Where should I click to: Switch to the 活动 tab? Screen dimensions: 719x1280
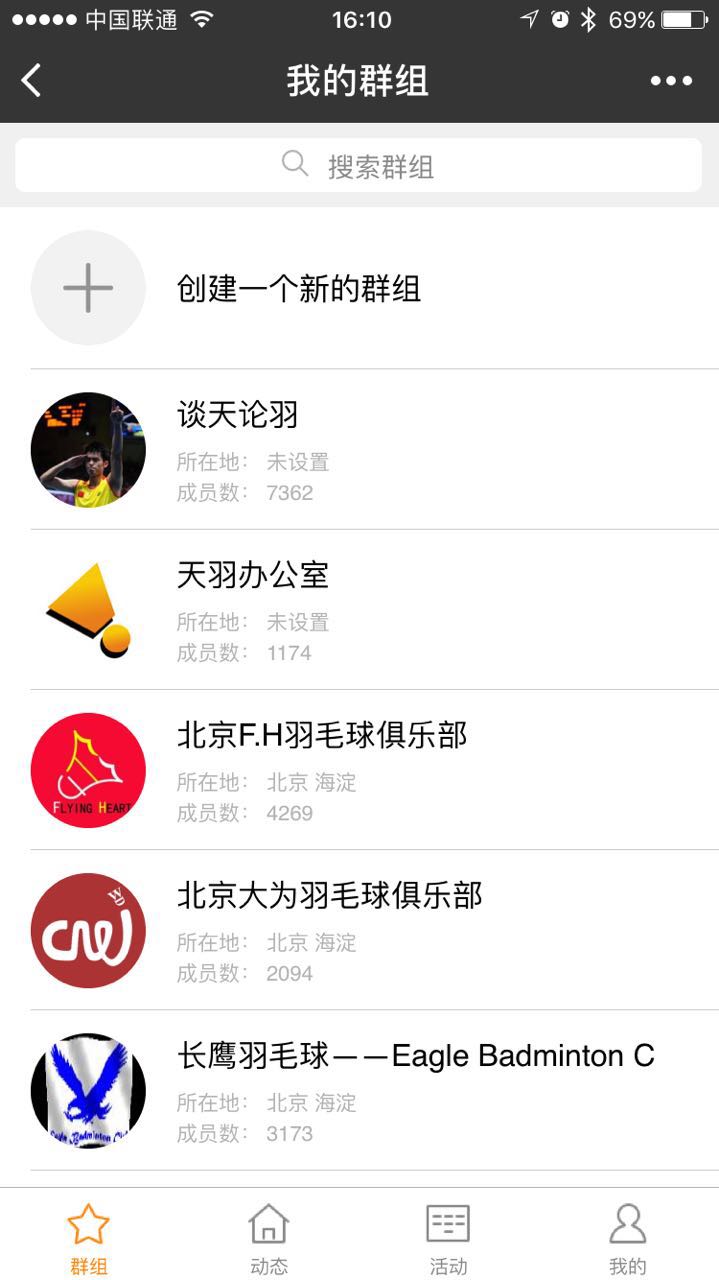click(448, 1238)
